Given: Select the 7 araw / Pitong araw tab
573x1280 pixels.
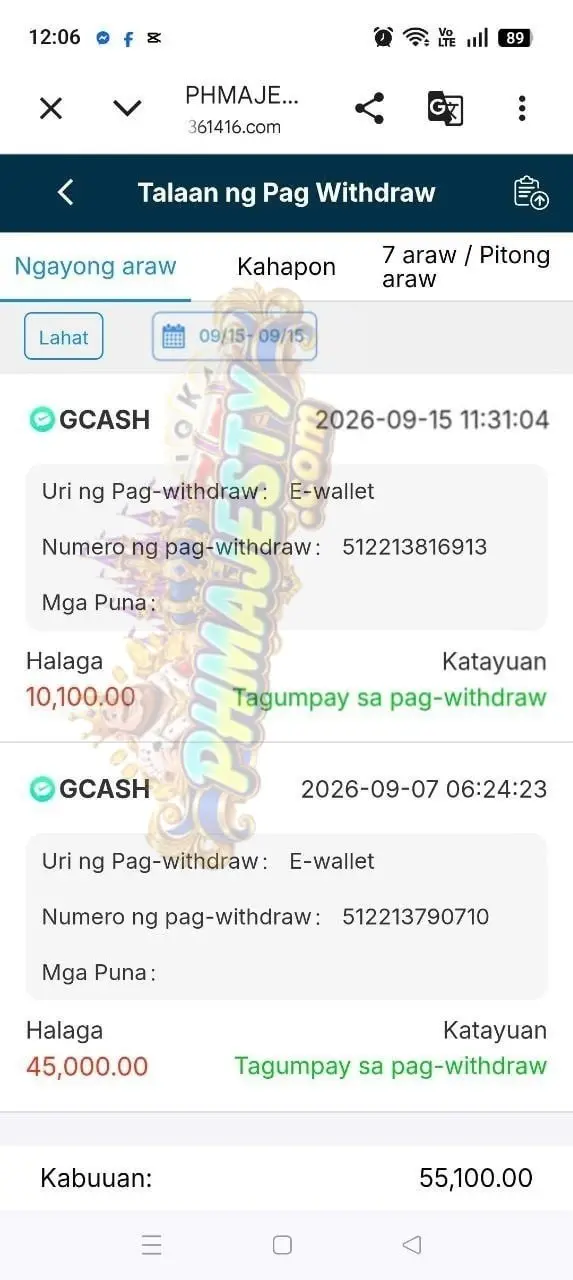Looking at the screenshot, I should (466, 267).
